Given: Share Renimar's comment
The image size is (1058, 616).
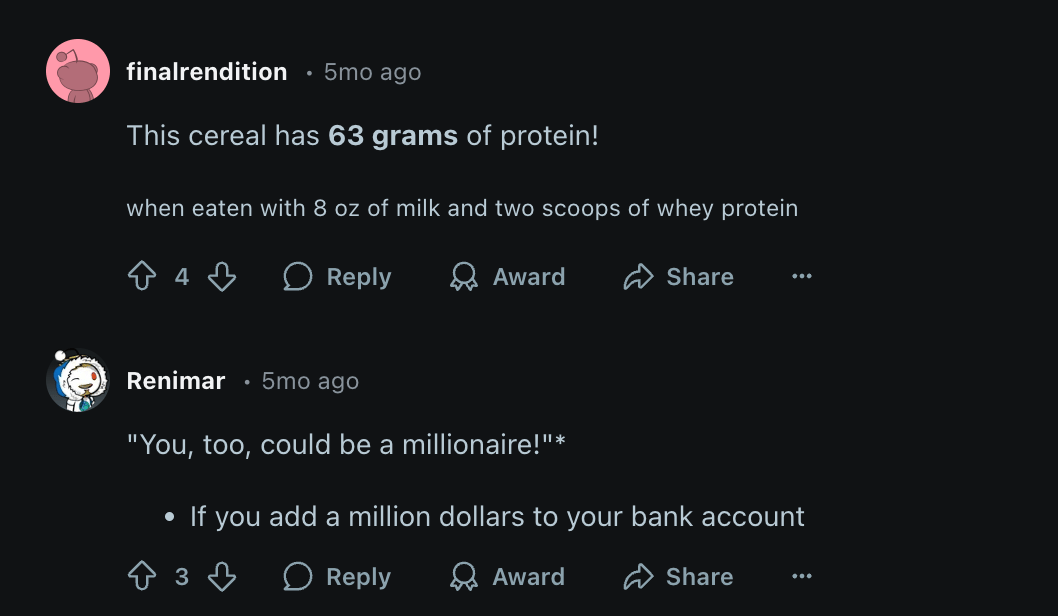Looking at the screenshot, I should coord(678,576).
